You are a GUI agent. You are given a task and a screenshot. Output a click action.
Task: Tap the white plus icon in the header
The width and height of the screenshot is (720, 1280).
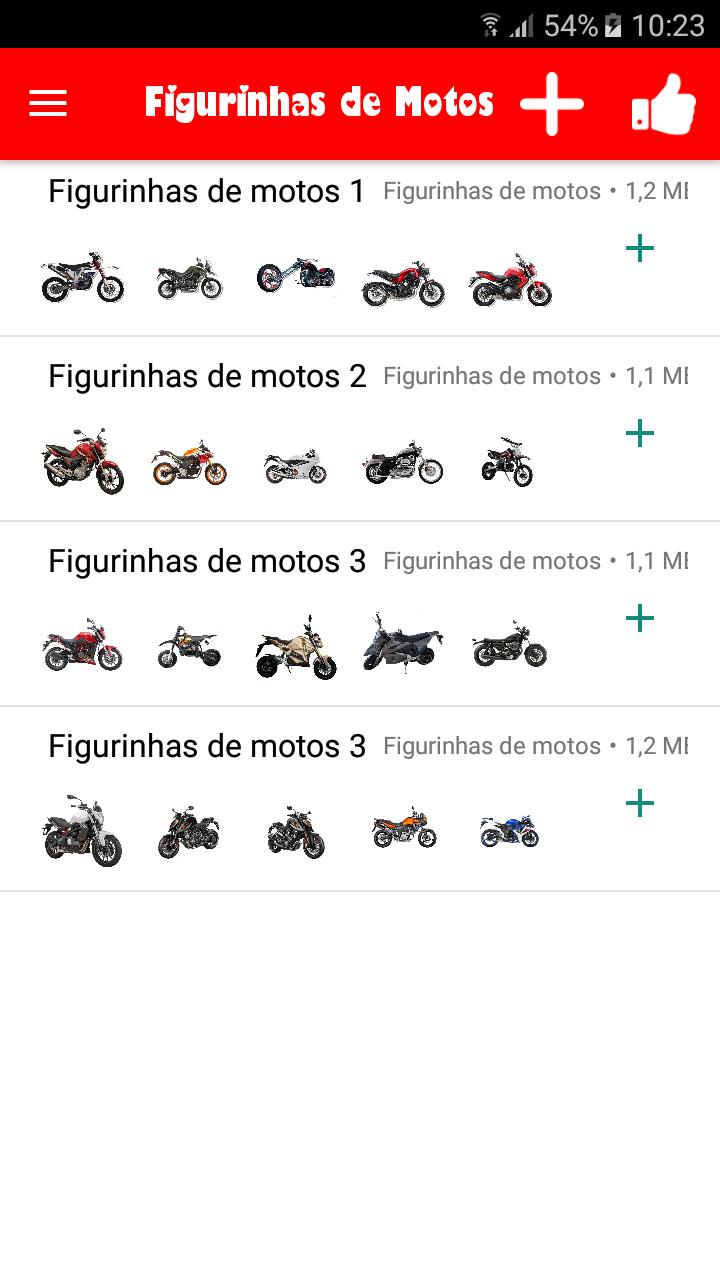click(x=552, y=103)
